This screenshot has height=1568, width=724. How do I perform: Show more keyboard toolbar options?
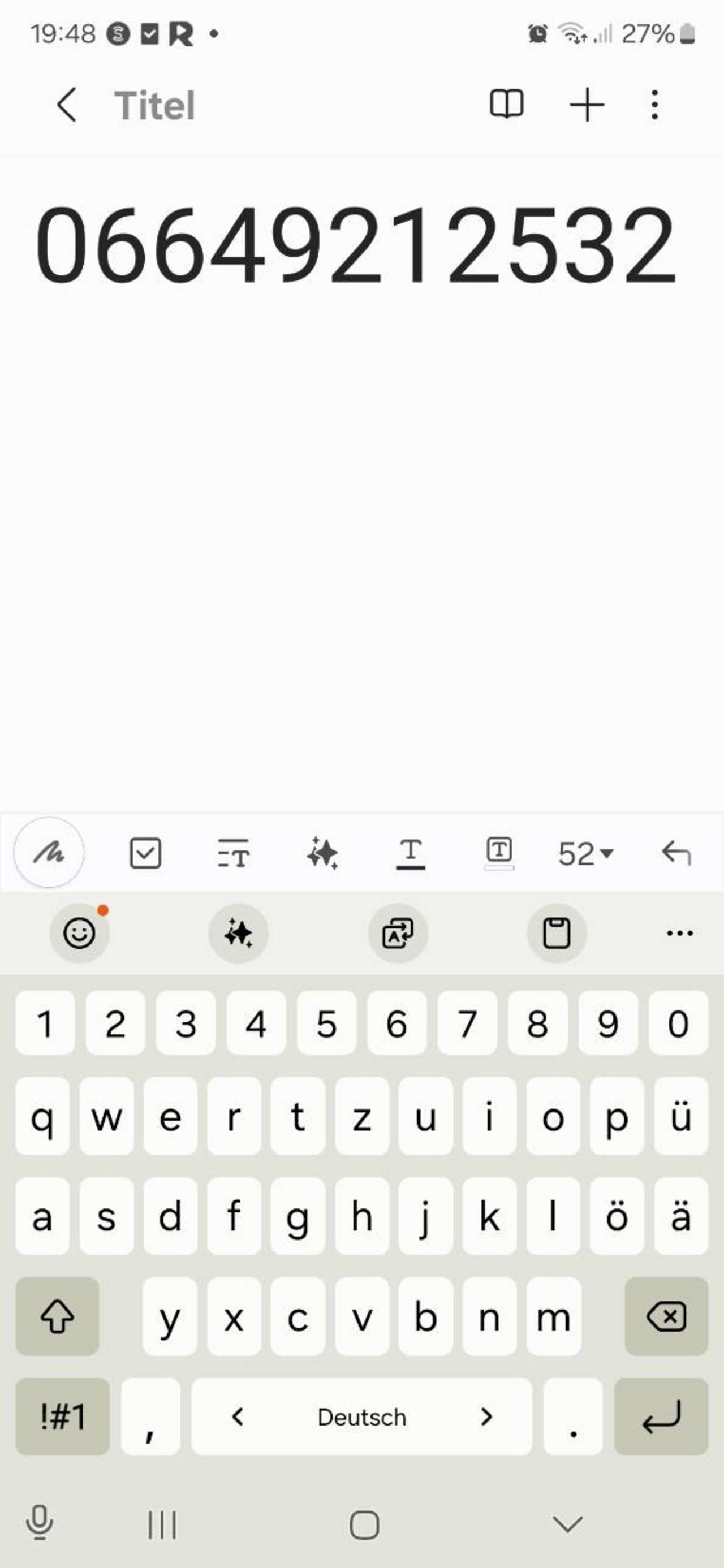(x=679, y=933)
